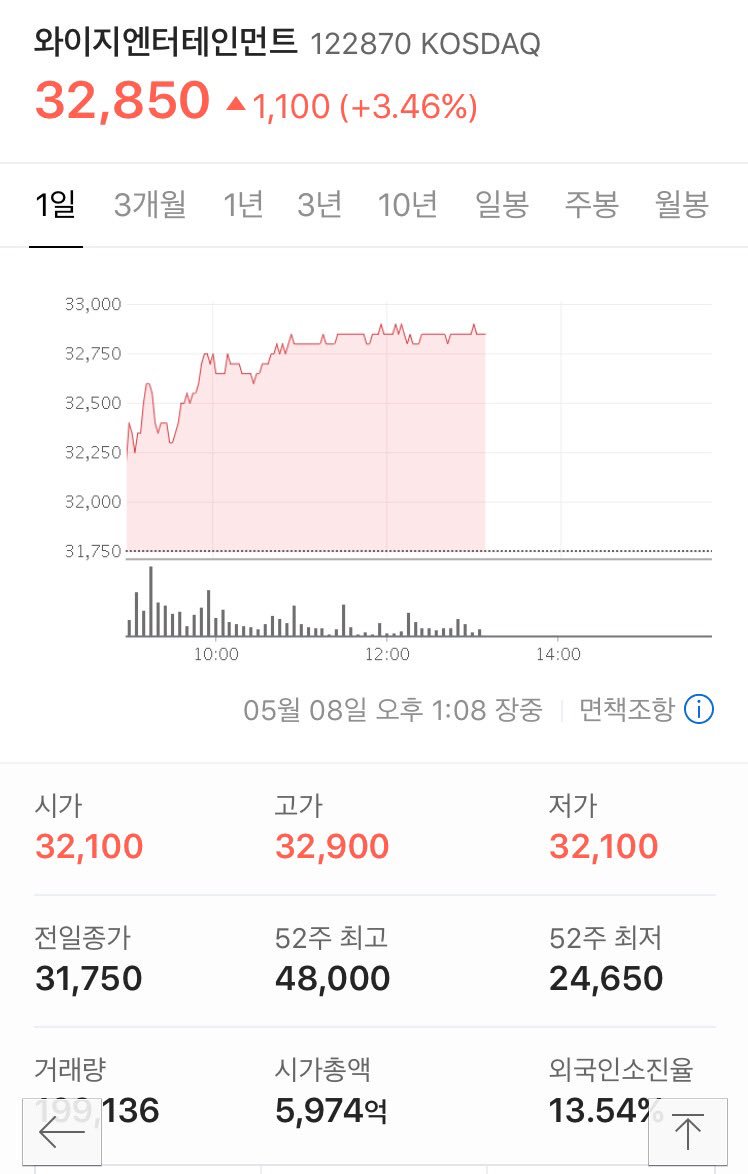Viewport: 748px width, 1174px height.
Task: View the 10년 price history
Action: tap(408, 205)
